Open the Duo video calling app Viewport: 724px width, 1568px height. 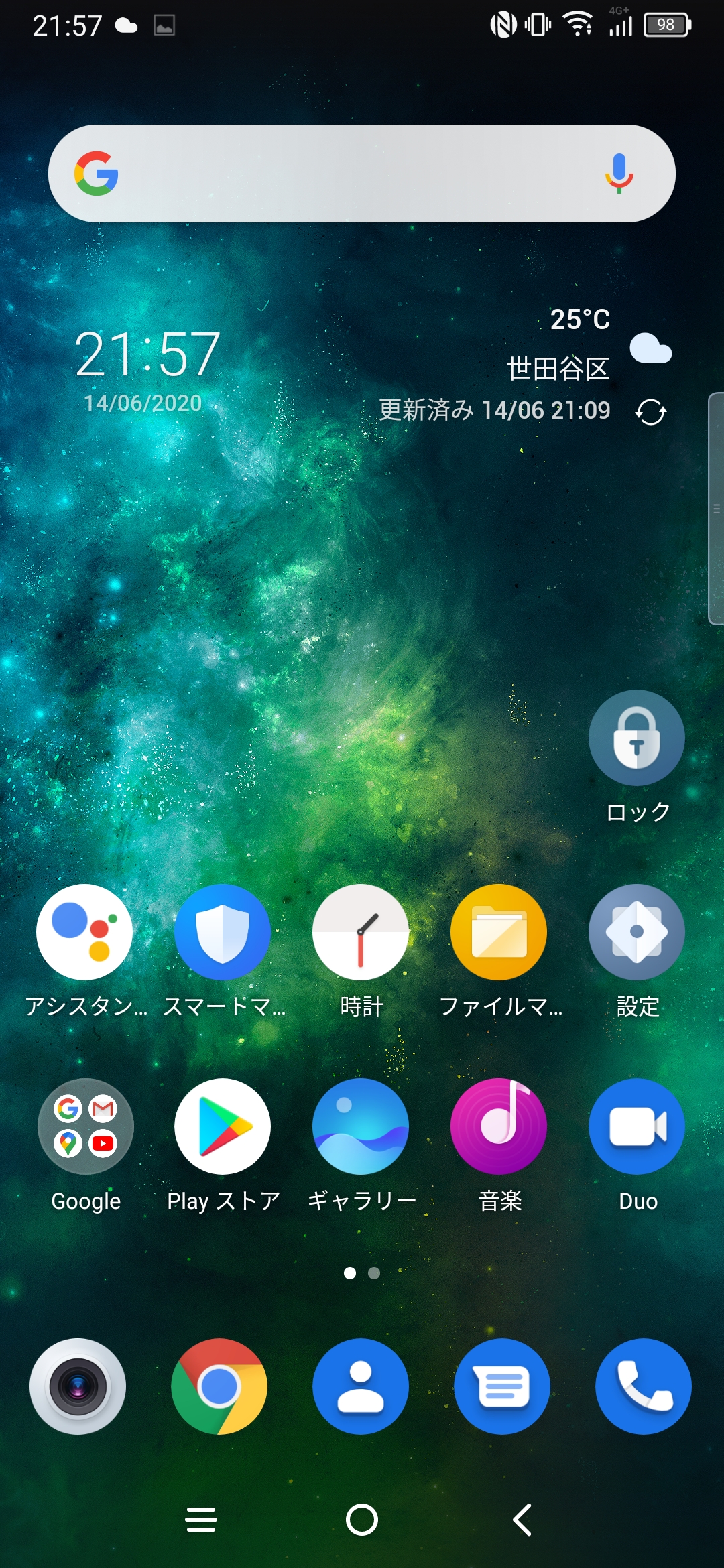[636, 1126]
